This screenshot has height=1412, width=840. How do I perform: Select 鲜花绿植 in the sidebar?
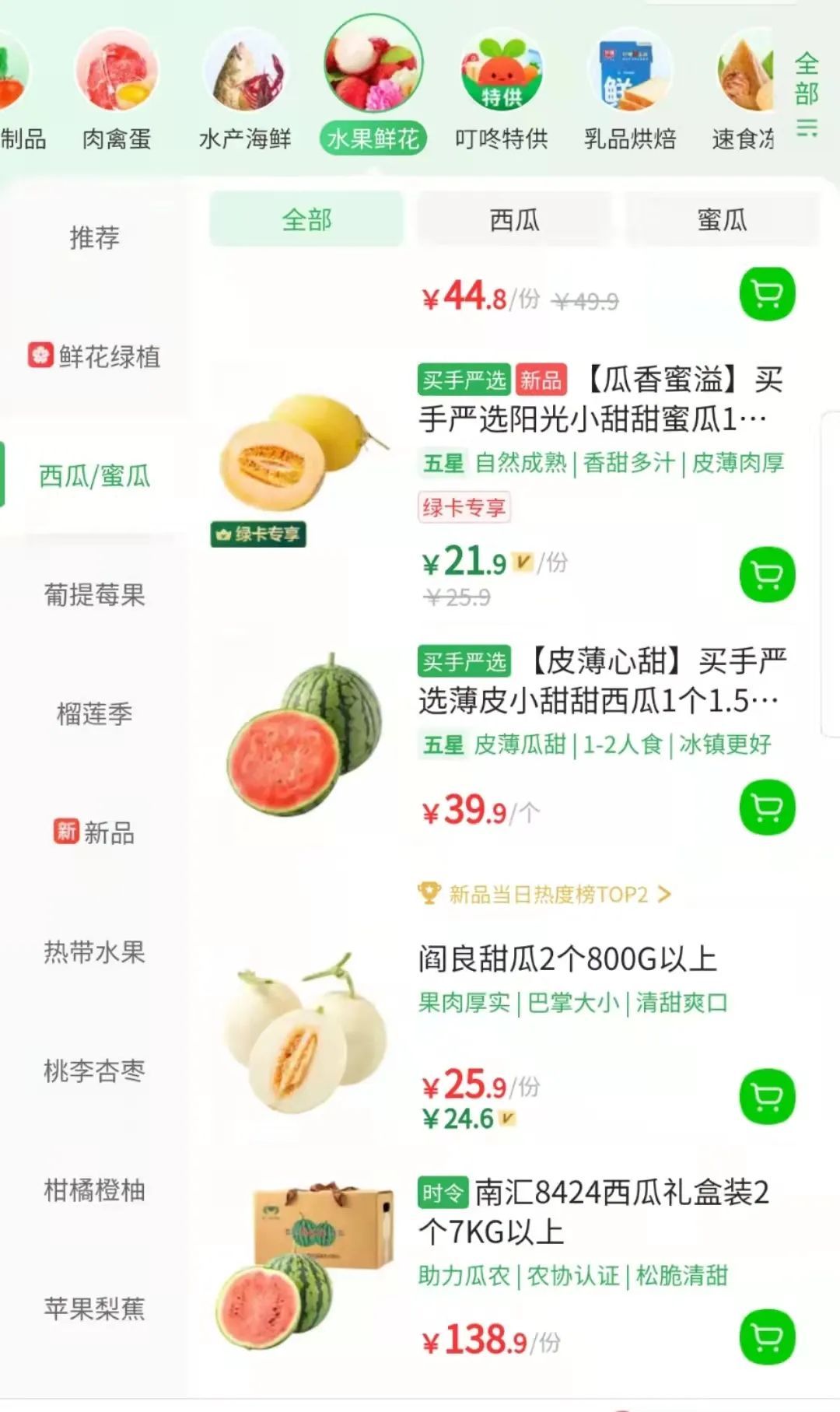[94, 356]
